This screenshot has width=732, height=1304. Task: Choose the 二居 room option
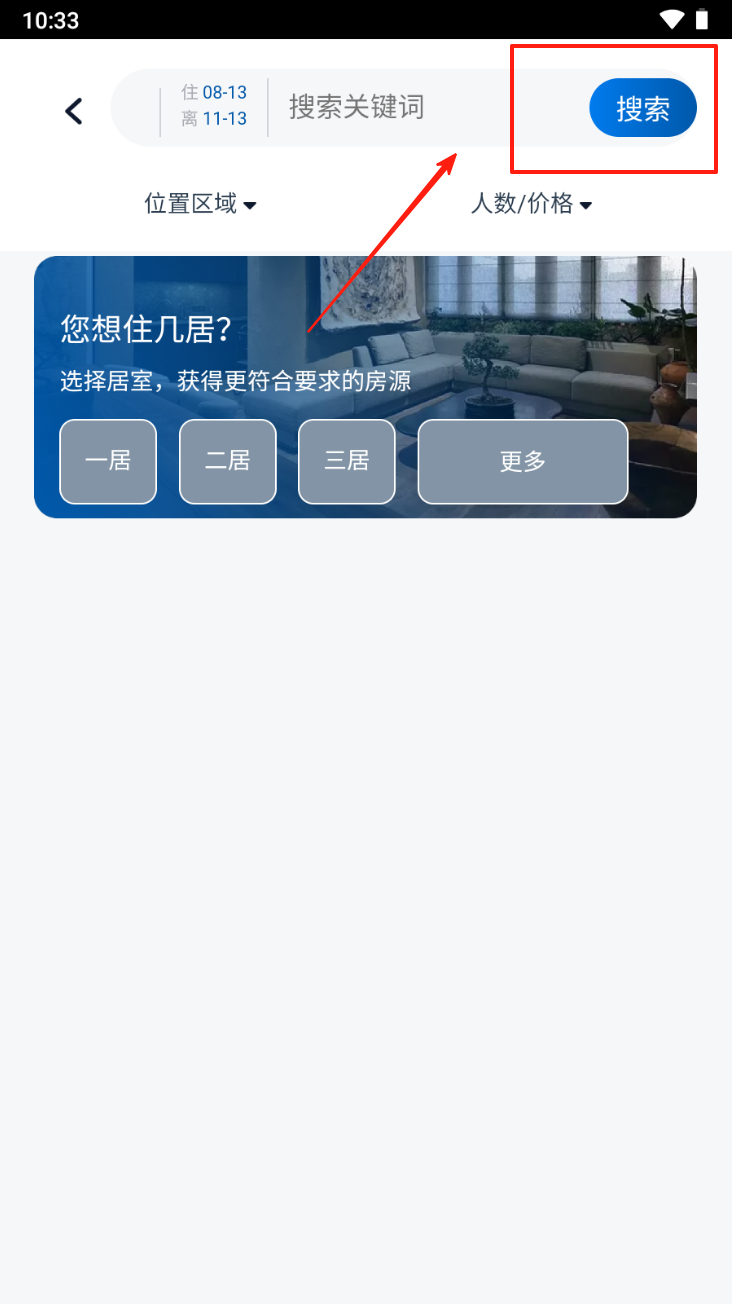click(227, 461)
